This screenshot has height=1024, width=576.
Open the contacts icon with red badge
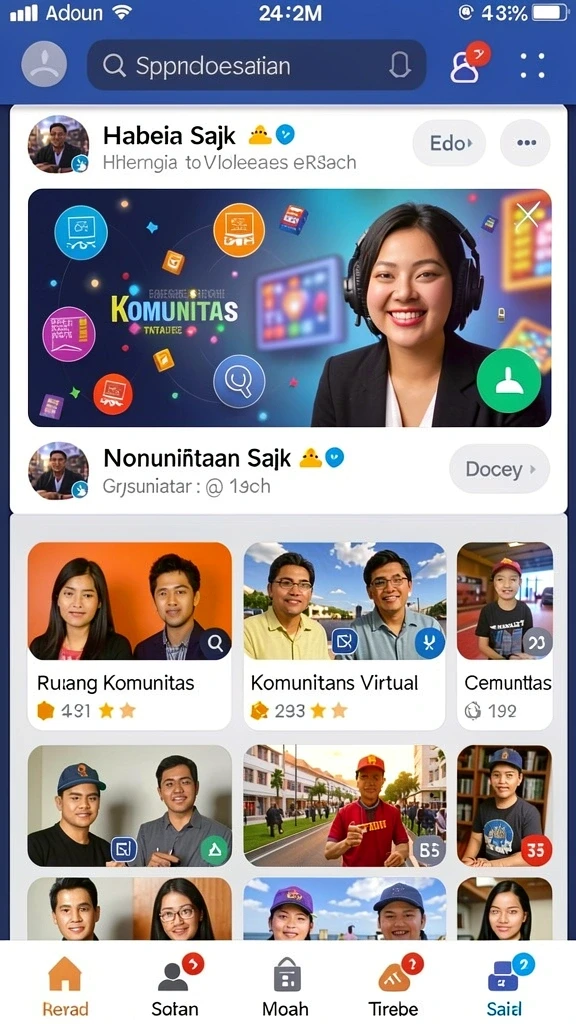tap(468, 63)
